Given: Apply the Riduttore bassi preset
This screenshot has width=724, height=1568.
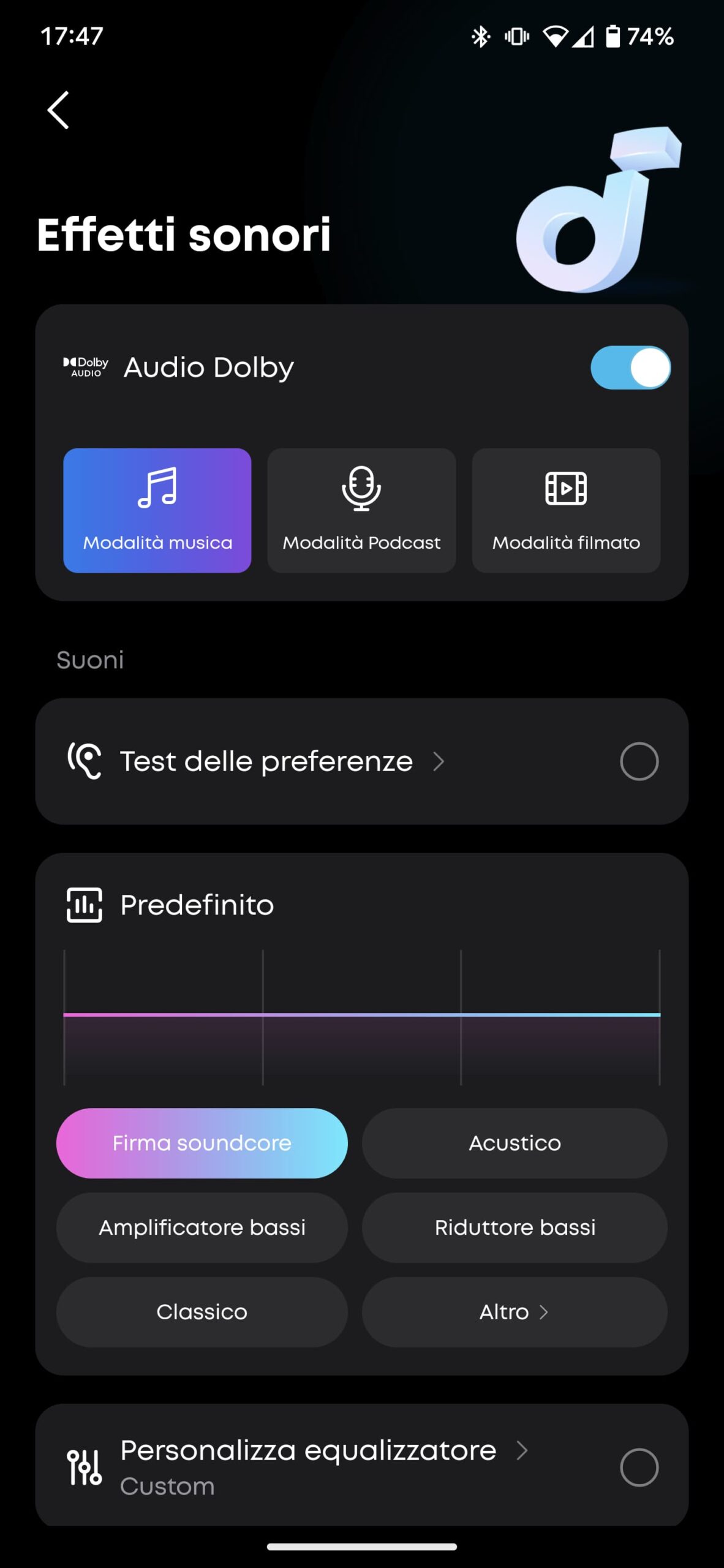Looking at the screenshot, I should coord(515,1227).
